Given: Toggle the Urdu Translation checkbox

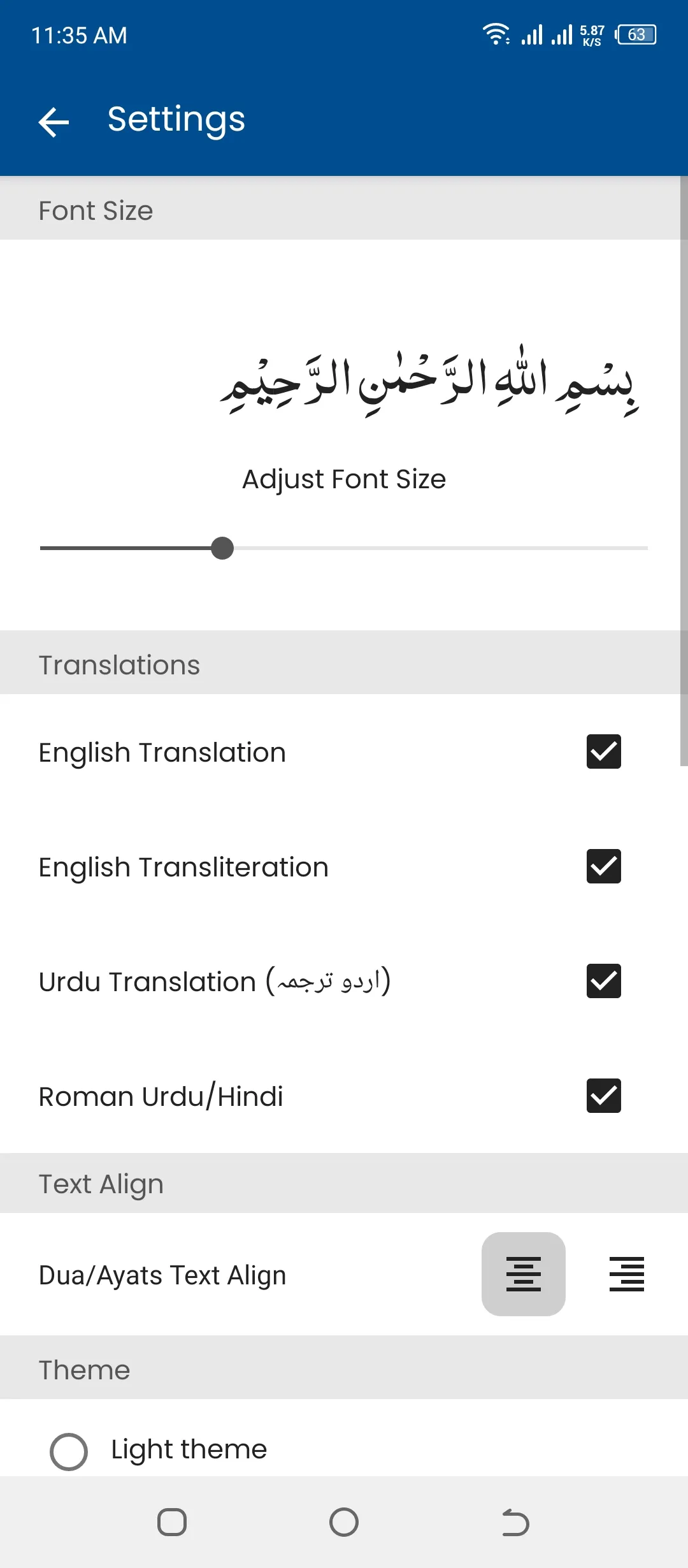Looking at the screenshot, I should pos(603,981).
